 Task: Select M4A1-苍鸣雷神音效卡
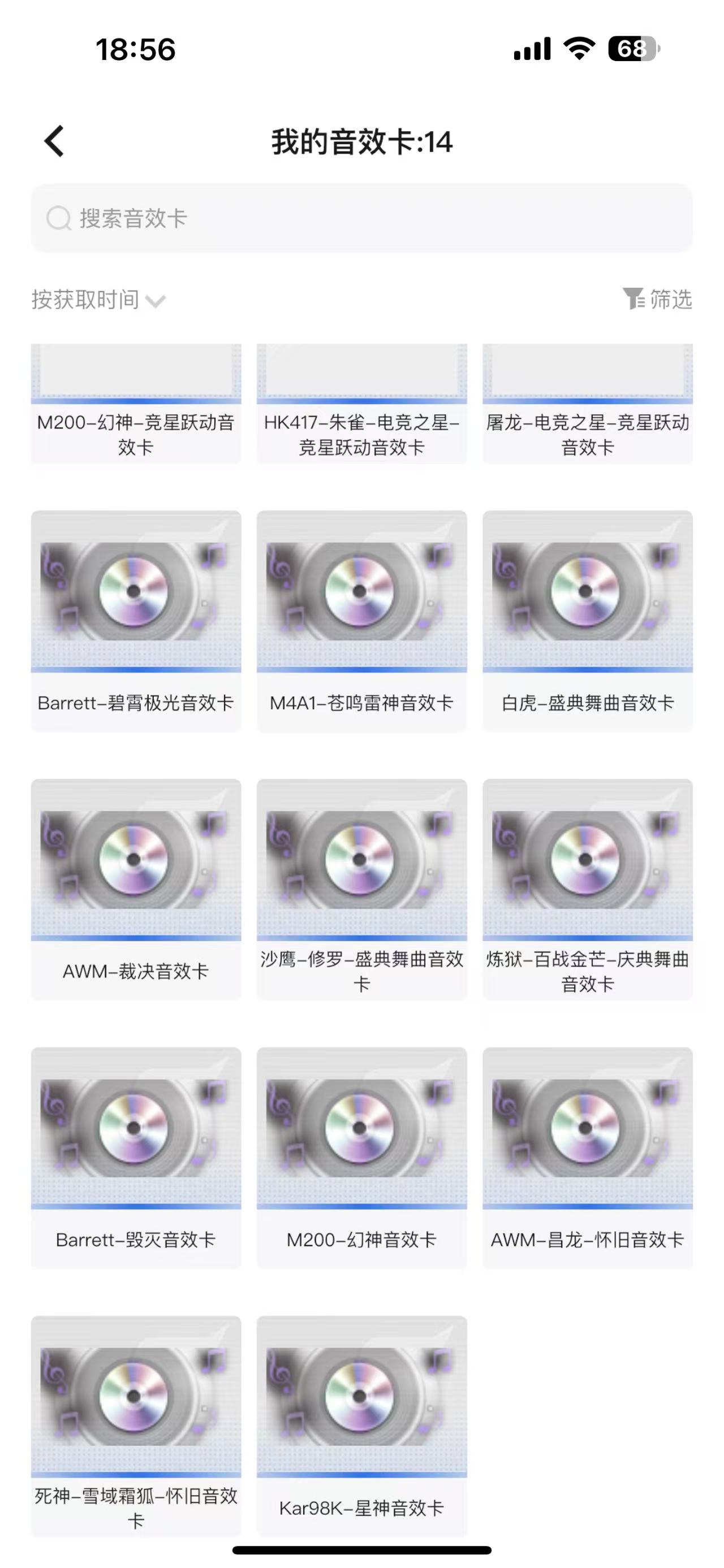point(361,620)
